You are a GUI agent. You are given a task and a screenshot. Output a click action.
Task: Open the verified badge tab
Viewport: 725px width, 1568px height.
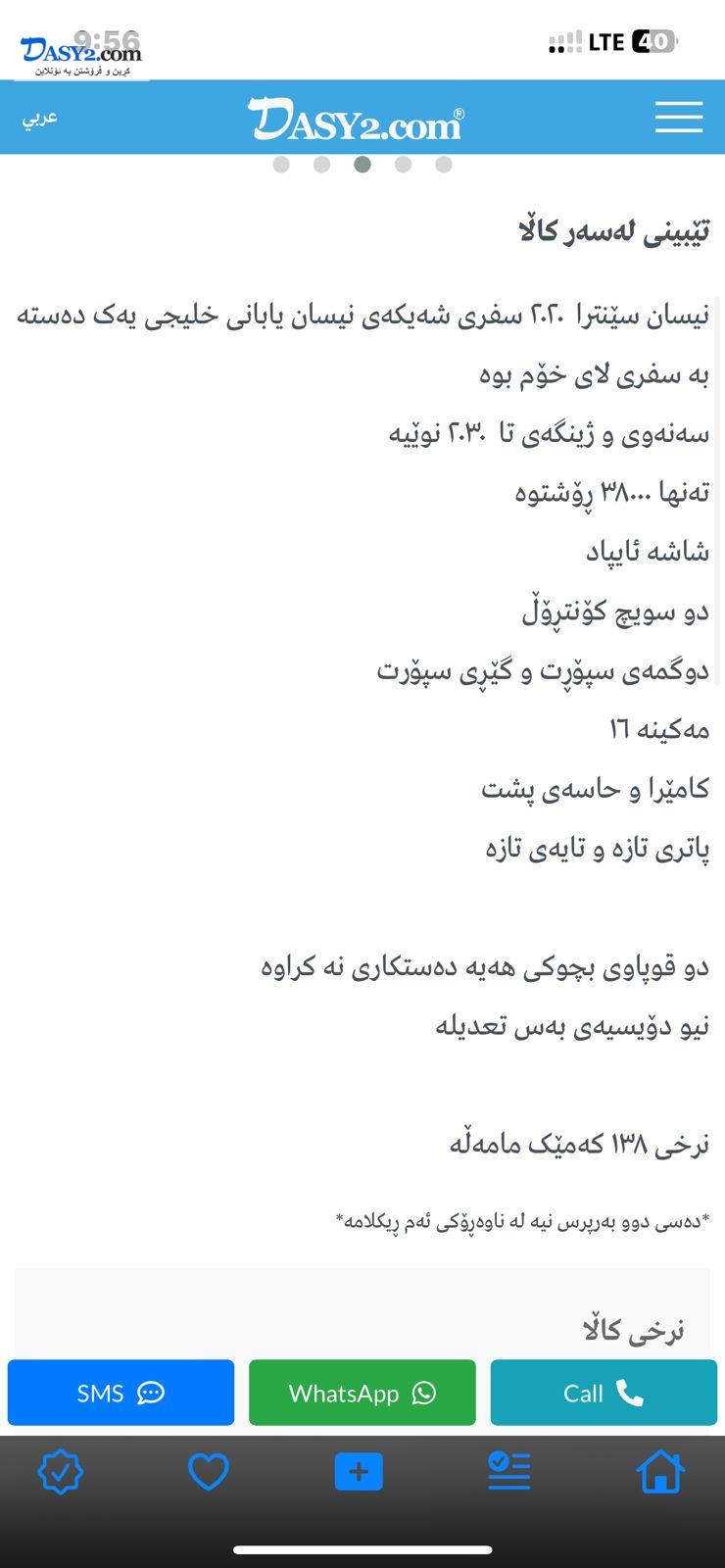click(x=60, y=1471)
